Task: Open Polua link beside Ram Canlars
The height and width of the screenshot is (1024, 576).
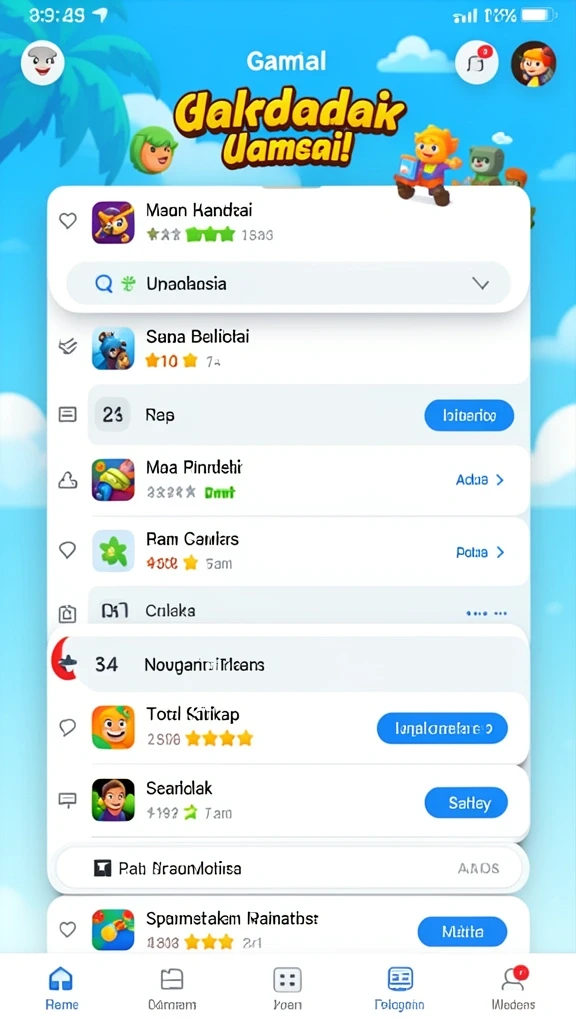Action: (480, 552)
